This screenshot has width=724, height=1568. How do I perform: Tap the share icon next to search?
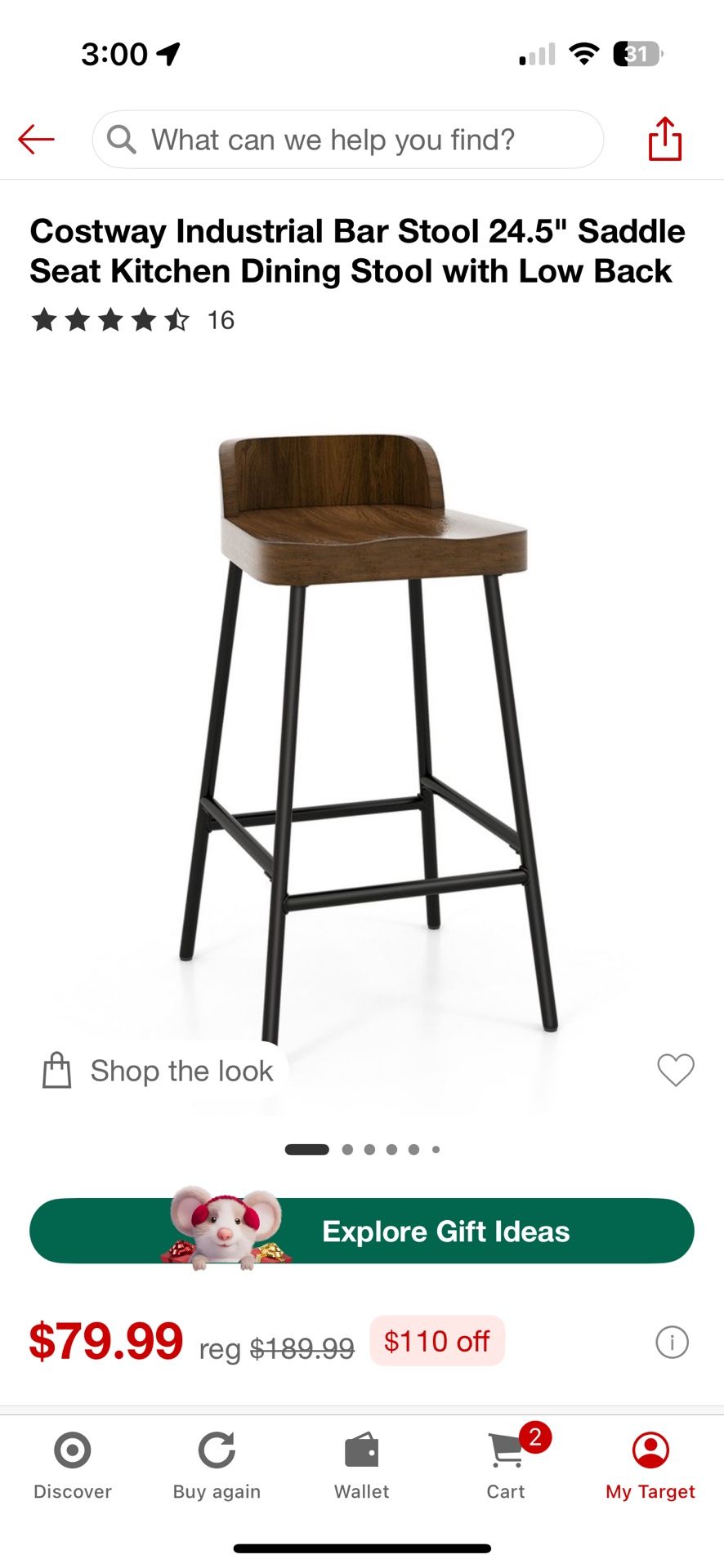click(x=664, y=139)
